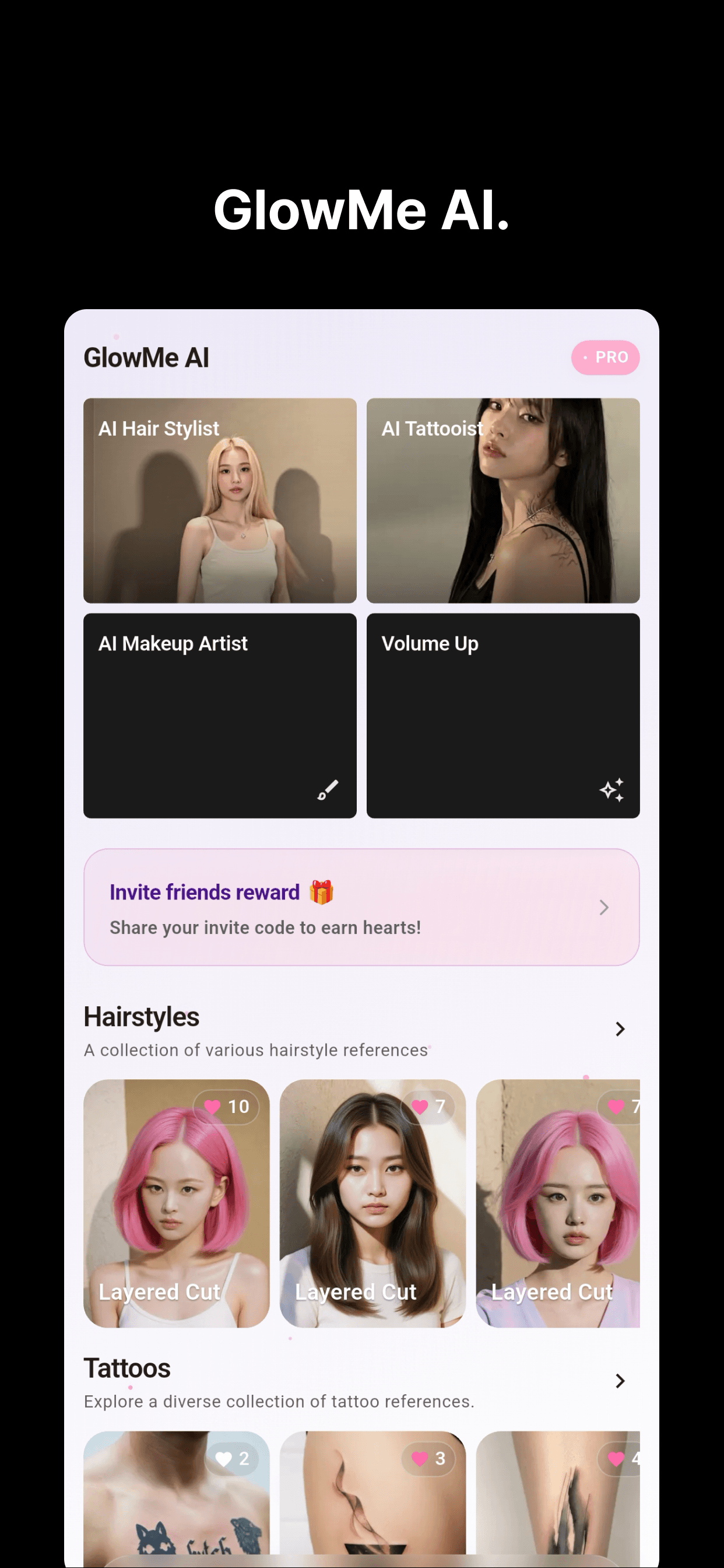Click the heart icon on the 10-likes pink bob

point(212,1107)
